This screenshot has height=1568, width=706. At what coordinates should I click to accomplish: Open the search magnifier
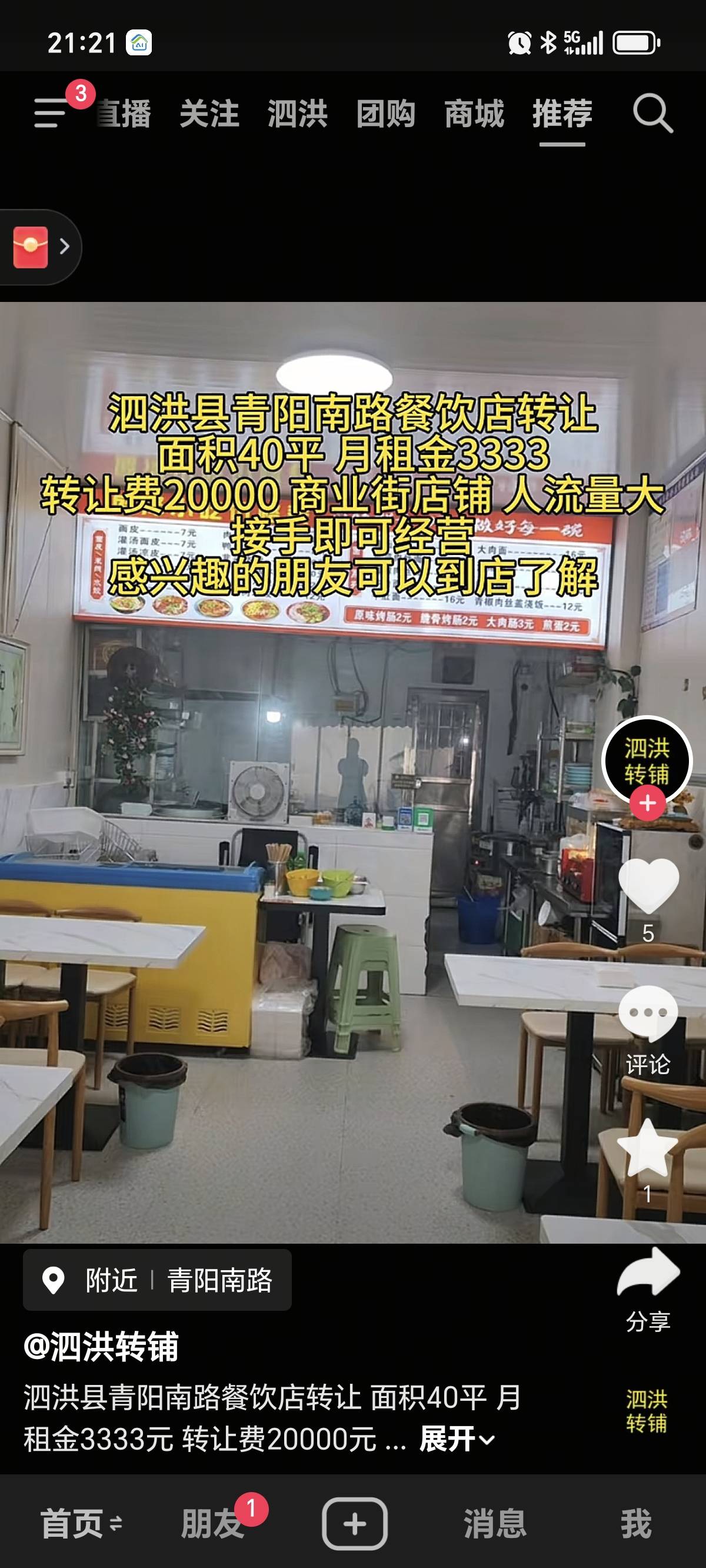(x=652, y=113)
